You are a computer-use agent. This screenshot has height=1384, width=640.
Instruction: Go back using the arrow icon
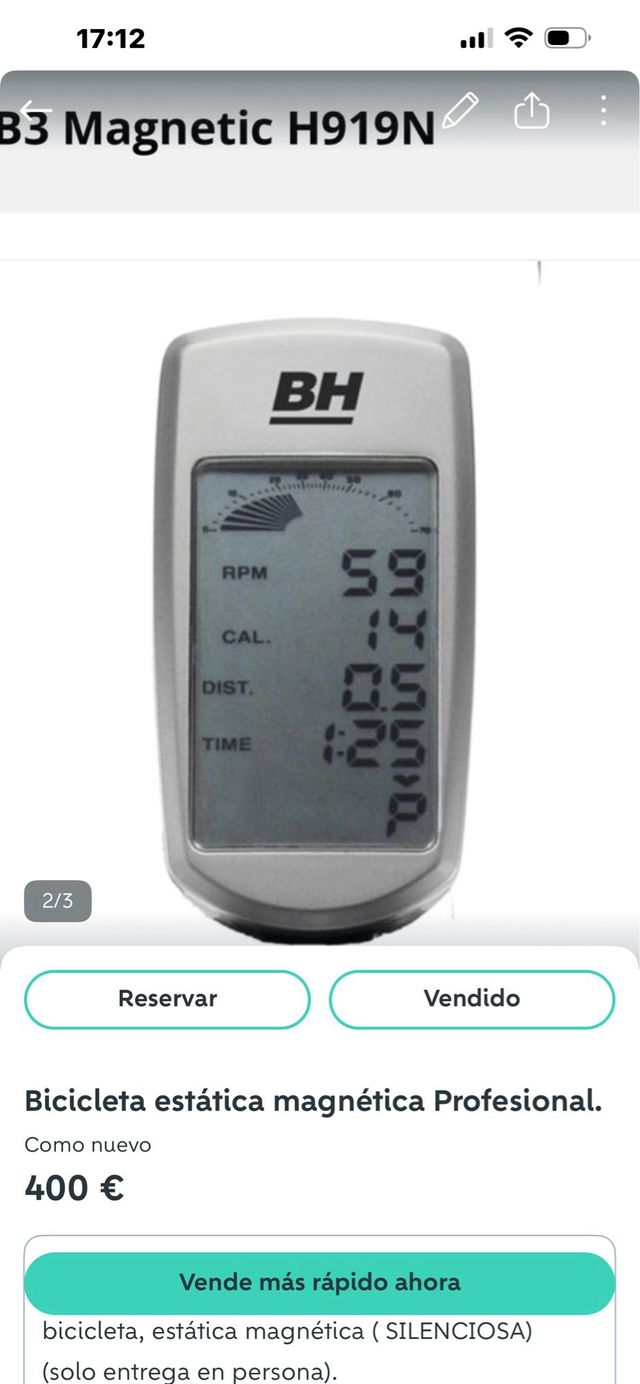35,110
